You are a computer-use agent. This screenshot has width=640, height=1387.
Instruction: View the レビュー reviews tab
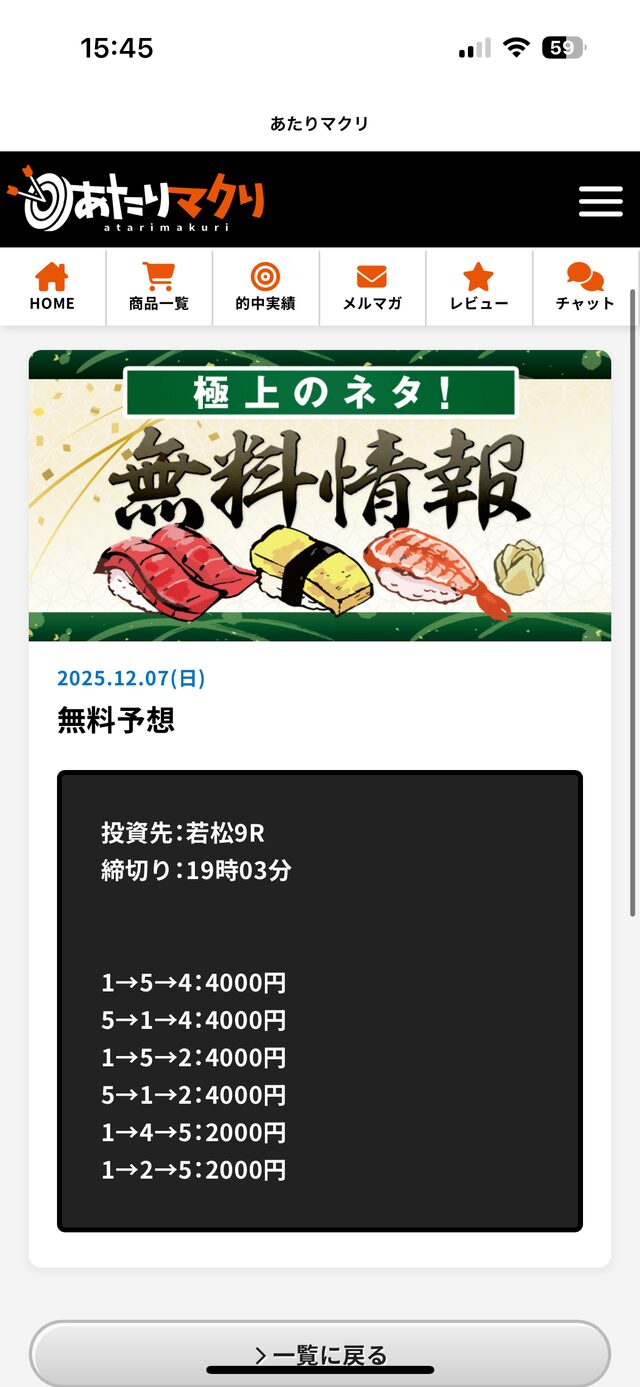(479, 287)
